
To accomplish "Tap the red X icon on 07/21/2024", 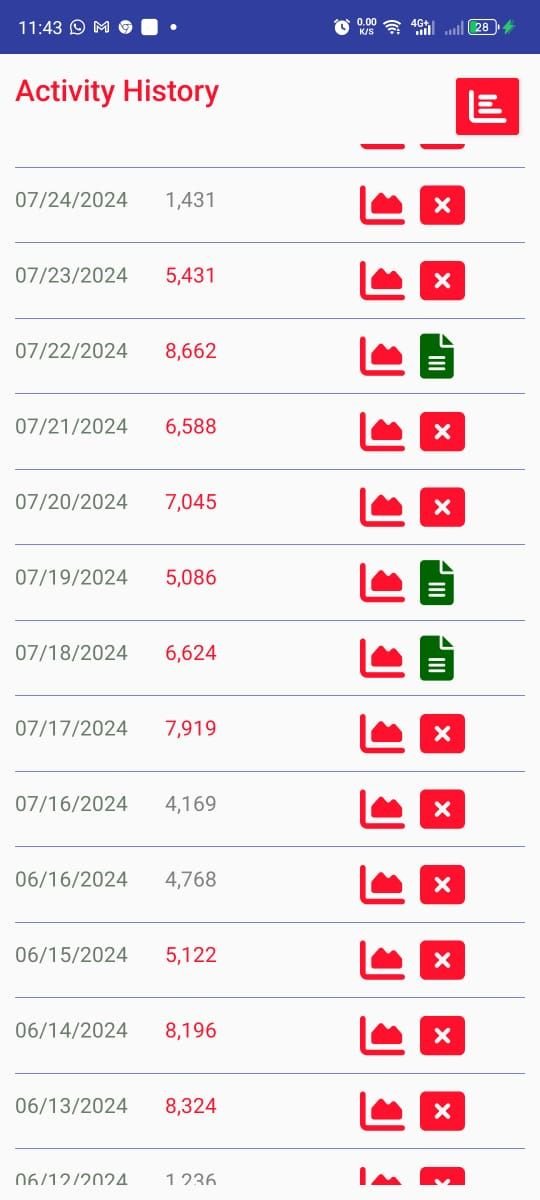I will pyautogui.click(x=443, y=431).
